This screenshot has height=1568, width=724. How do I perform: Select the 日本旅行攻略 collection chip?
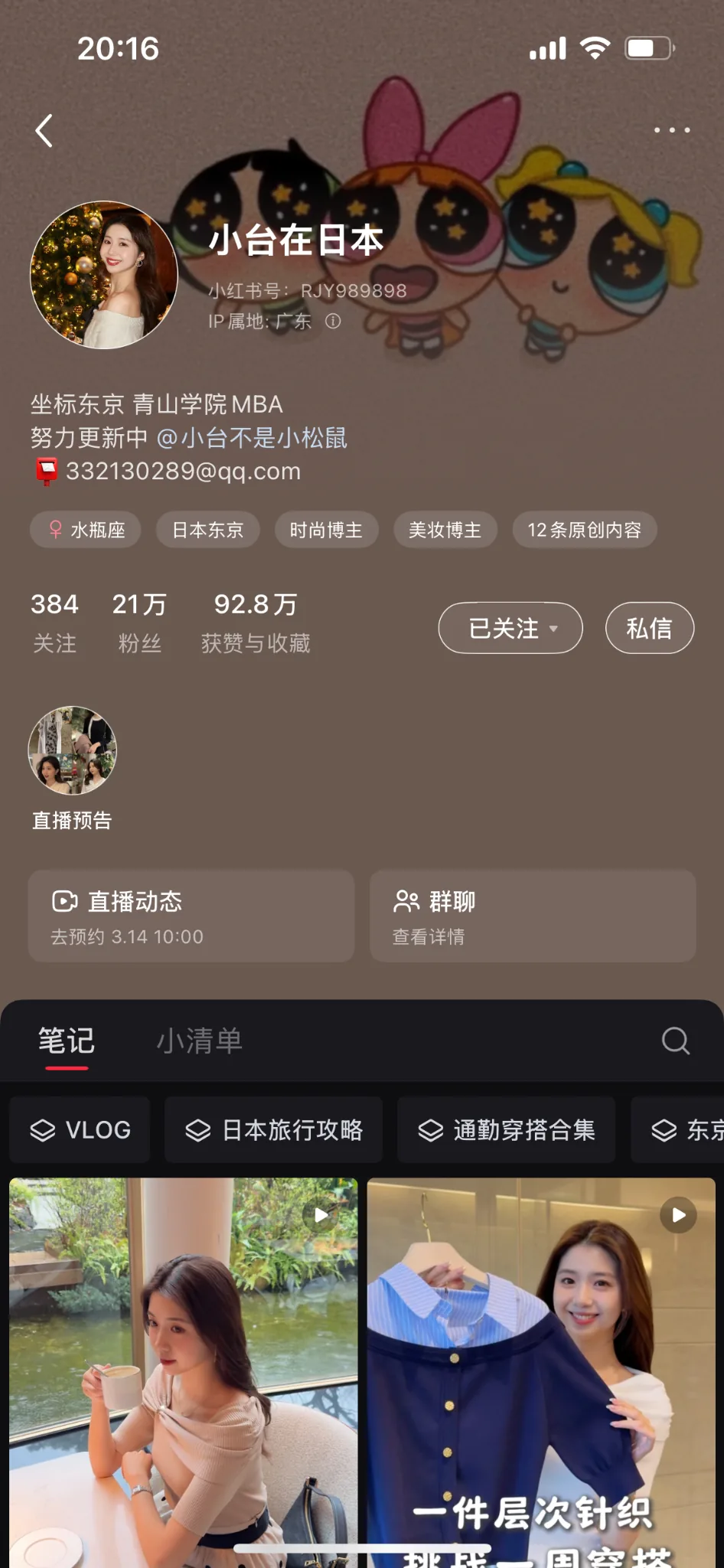(273, 1130)
